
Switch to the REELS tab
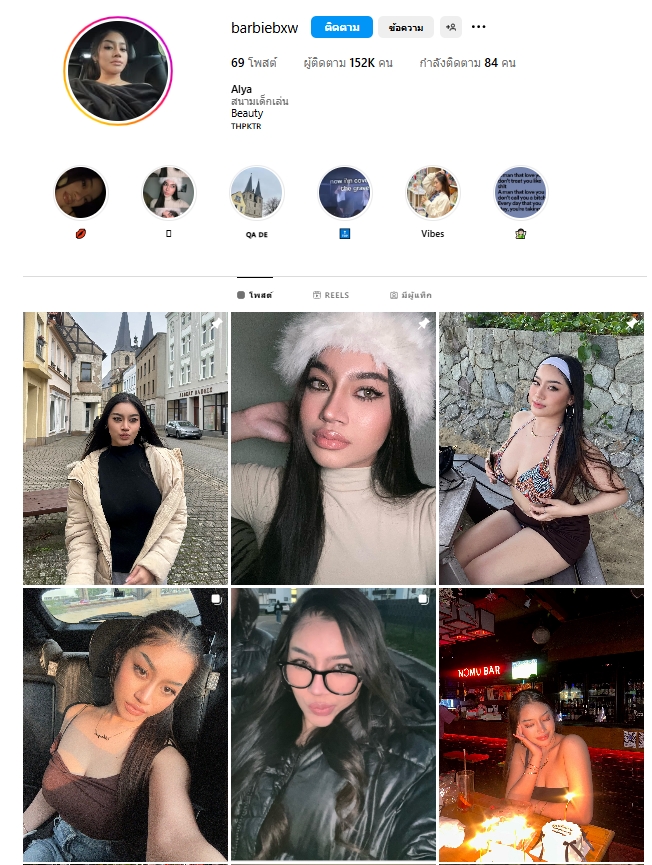point(330,295)
